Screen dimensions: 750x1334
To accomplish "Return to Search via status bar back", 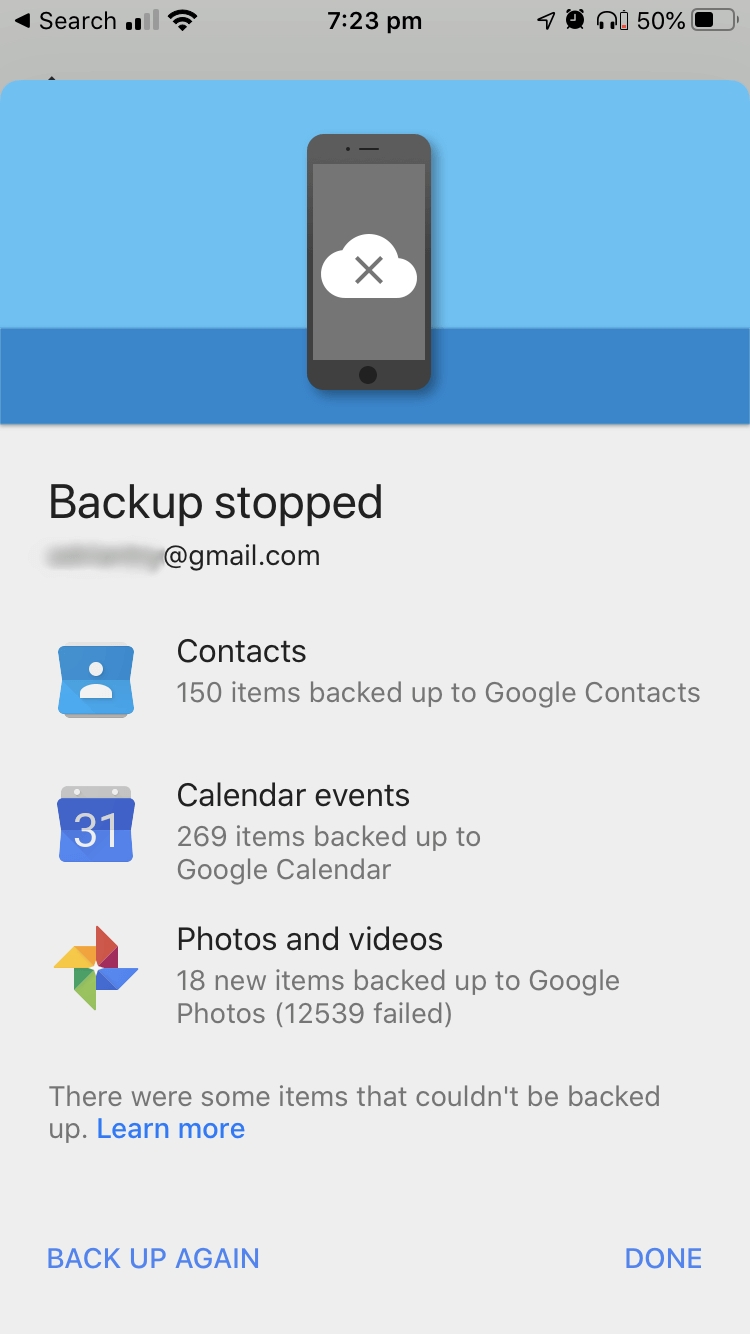I will click(65, 20).
